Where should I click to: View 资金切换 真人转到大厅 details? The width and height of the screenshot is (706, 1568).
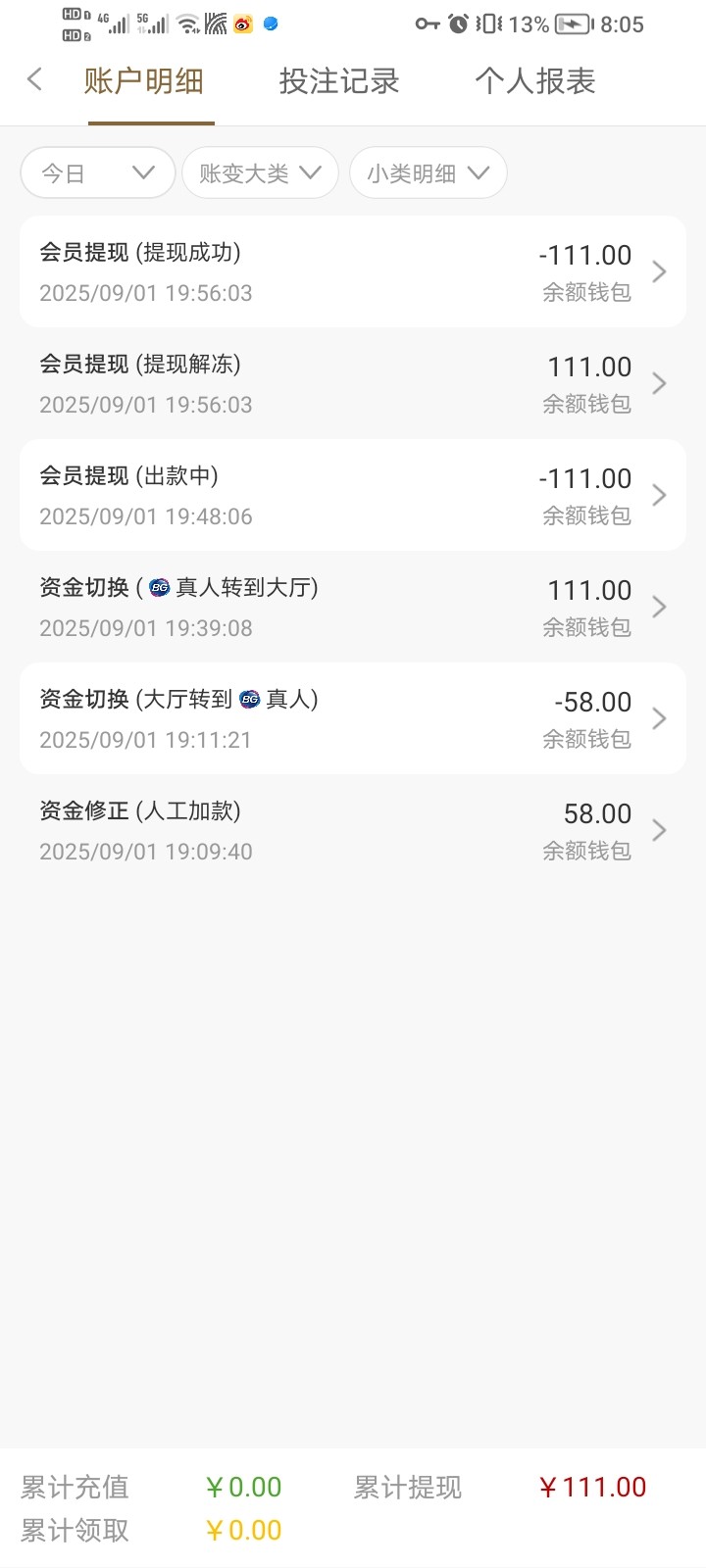coord(352,607)
